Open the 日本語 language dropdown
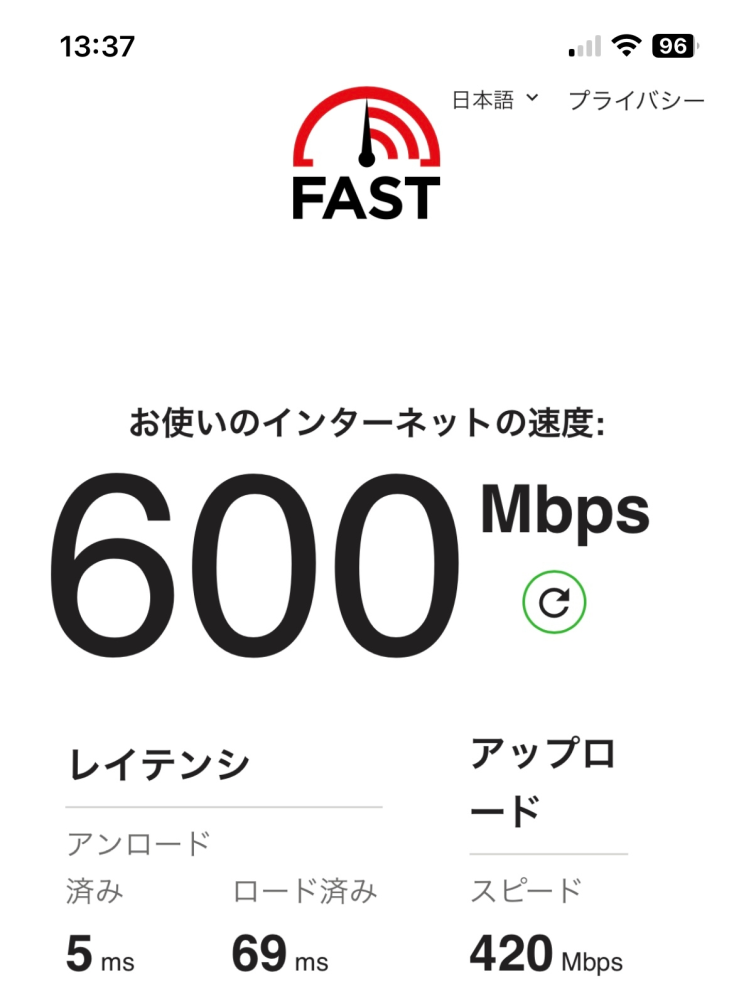734x999 pixels. click(x=495, y=100)
